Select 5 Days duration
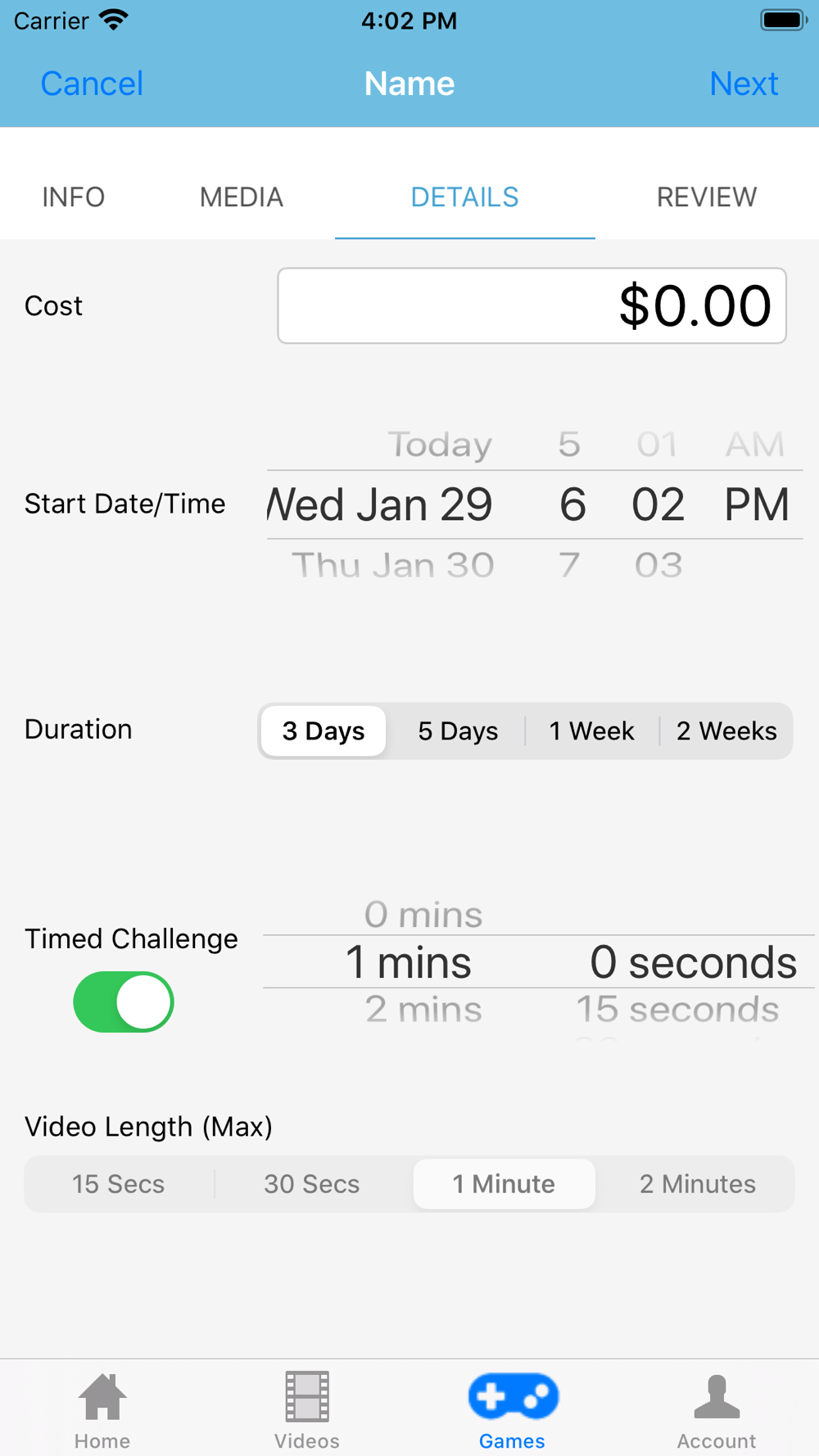Screen dimensions: 819x1456 coord(458,730)
